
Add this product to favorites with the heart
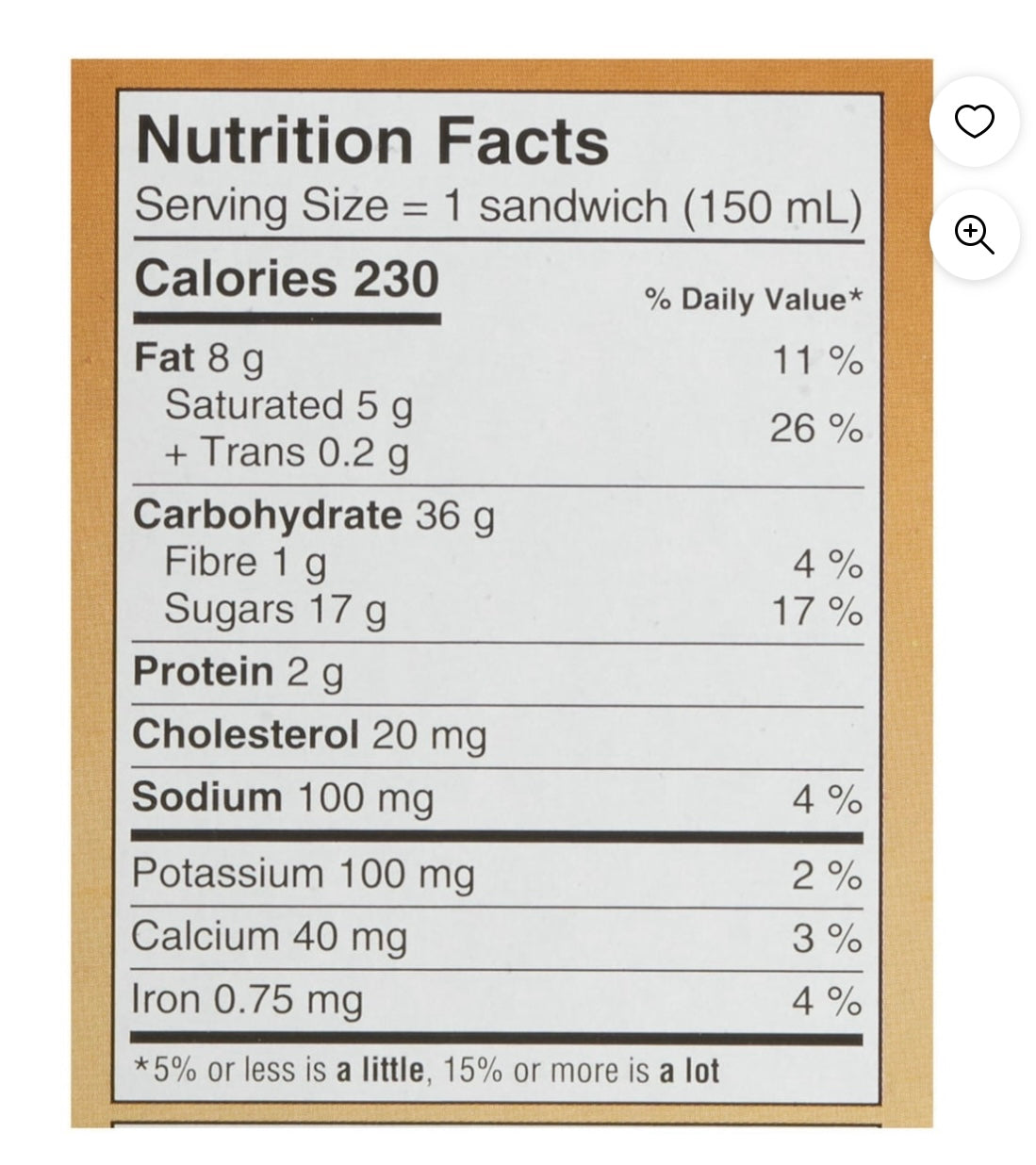point(974,122)
